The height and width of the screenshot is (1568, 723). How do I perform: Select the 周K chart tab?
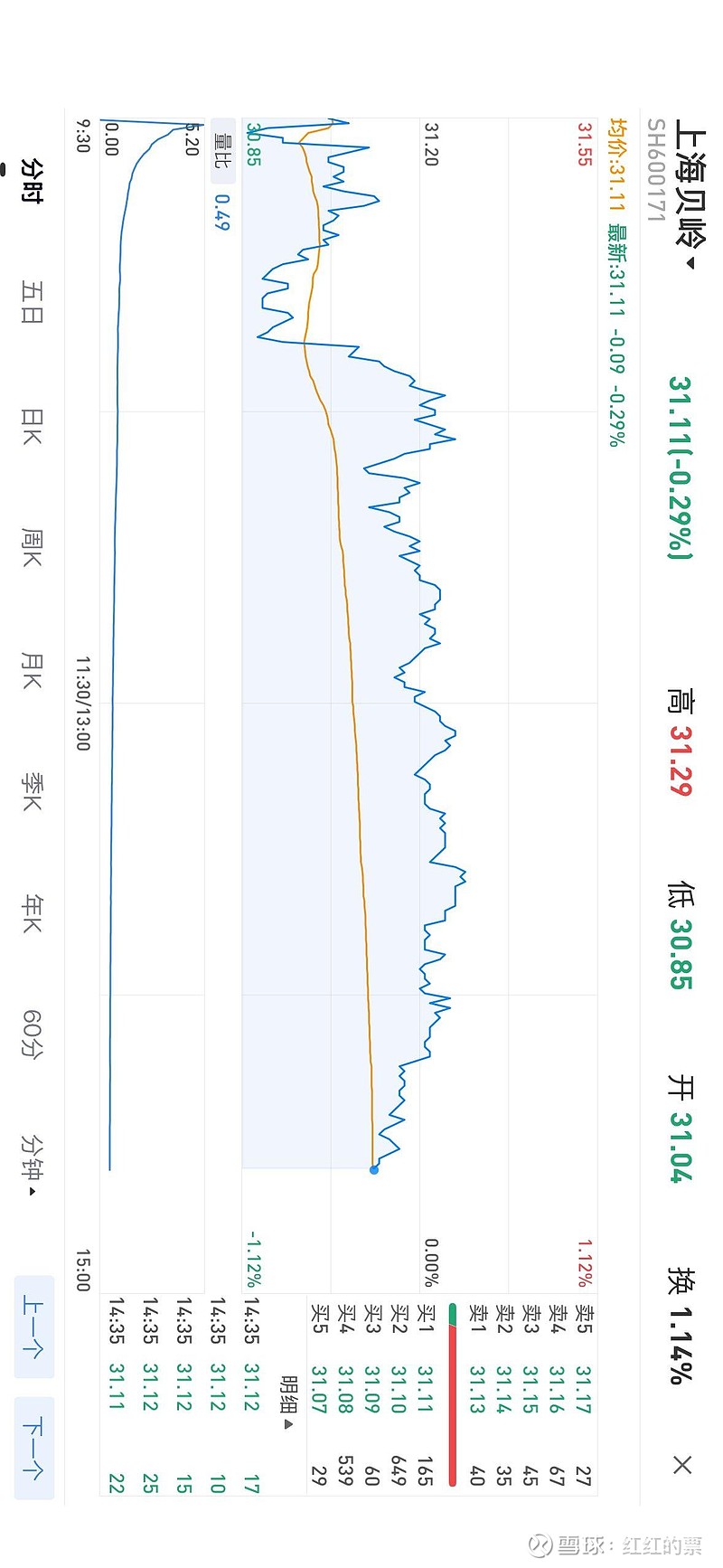click(x=32, y=547)
